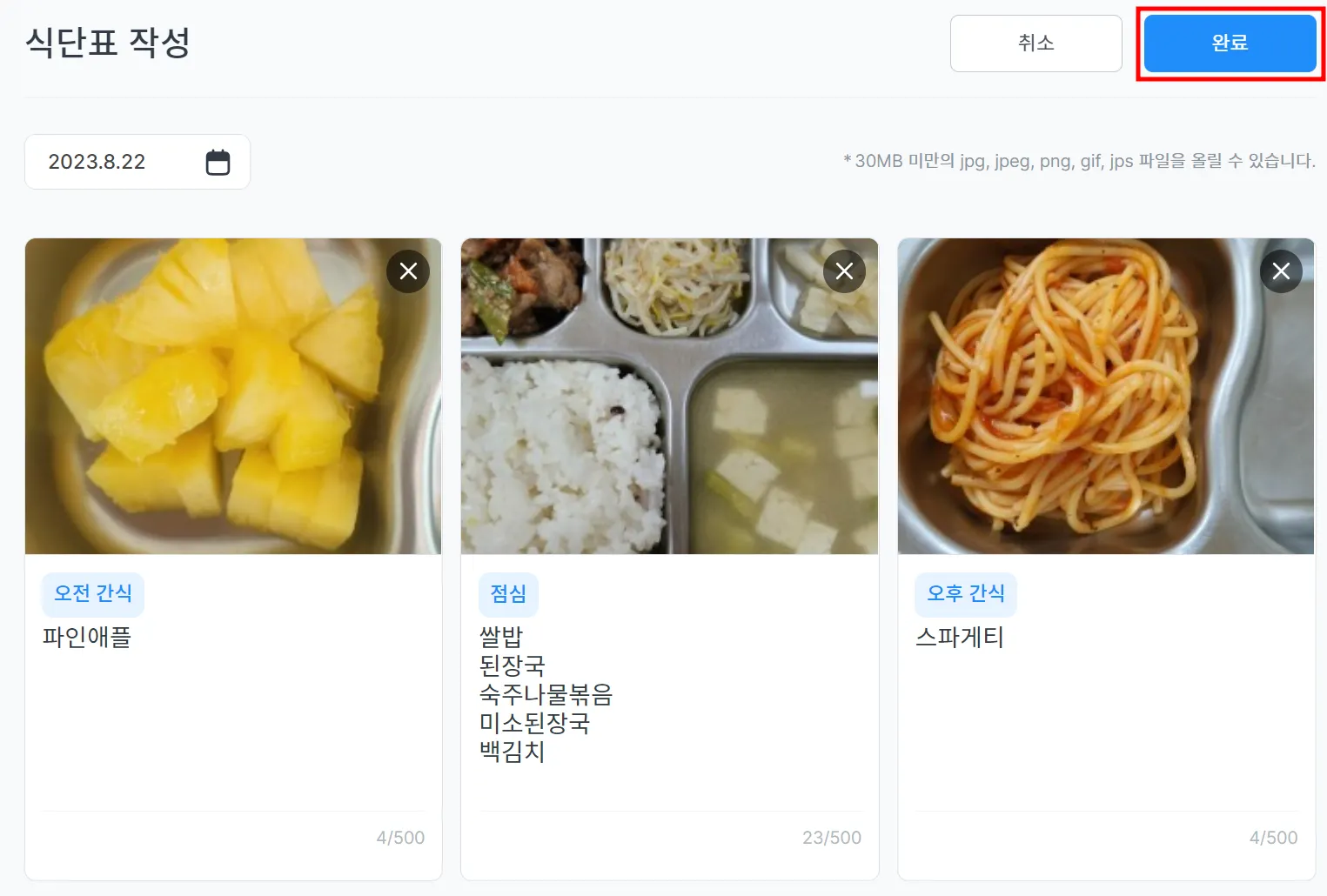The width and height of the screenshot is (1327, 896).
Task: Remove the 점심 meal tray photo
Action: point(844,271)
